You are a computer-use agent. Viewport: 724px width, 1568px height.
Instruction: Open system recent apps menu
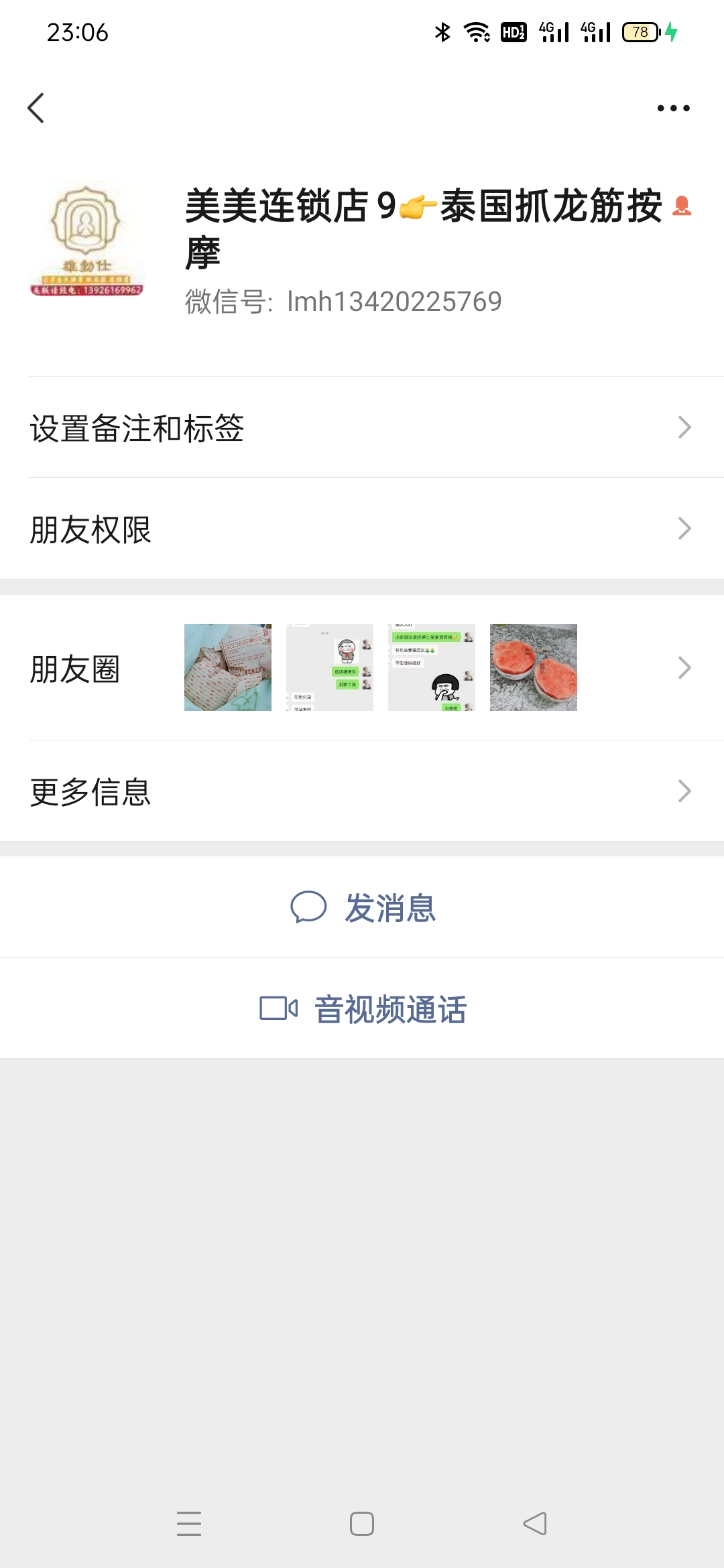pyautogui.click(x=189, y=1524)
